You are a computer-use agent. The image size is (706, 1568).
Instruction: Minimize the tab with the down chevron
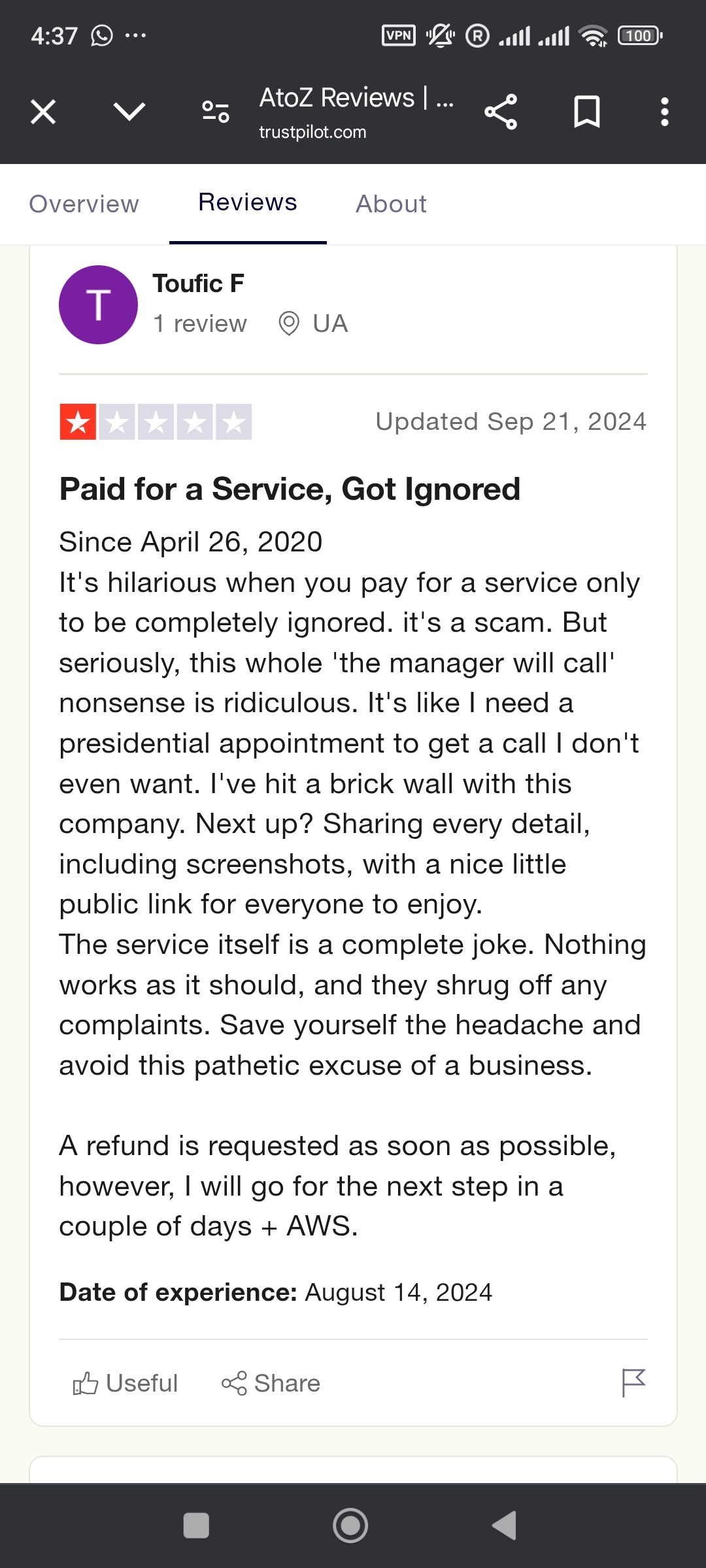[129, 112]
